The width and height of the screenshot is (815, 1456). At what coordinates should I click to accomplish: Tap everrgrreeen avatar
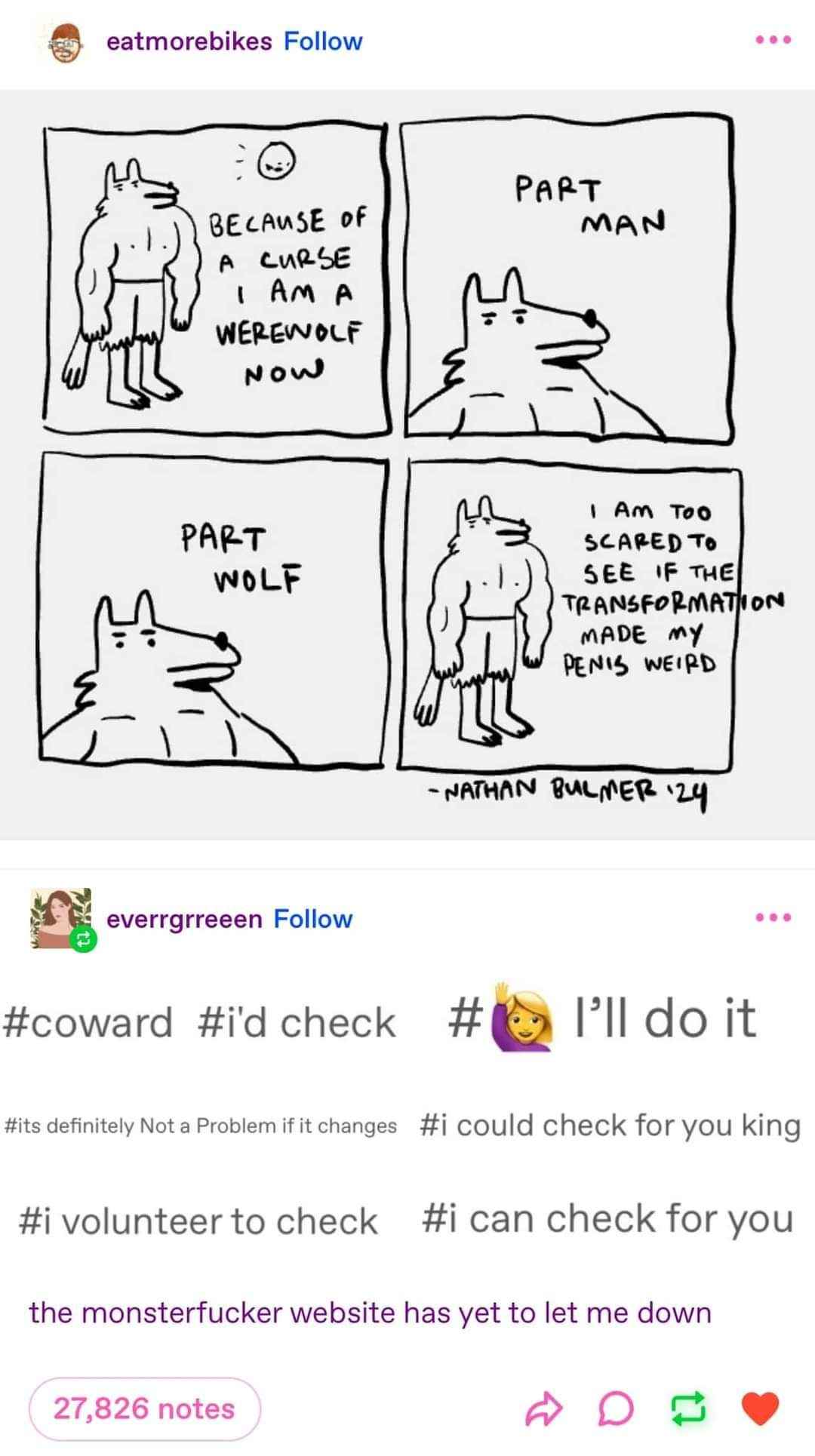point(62,918)
